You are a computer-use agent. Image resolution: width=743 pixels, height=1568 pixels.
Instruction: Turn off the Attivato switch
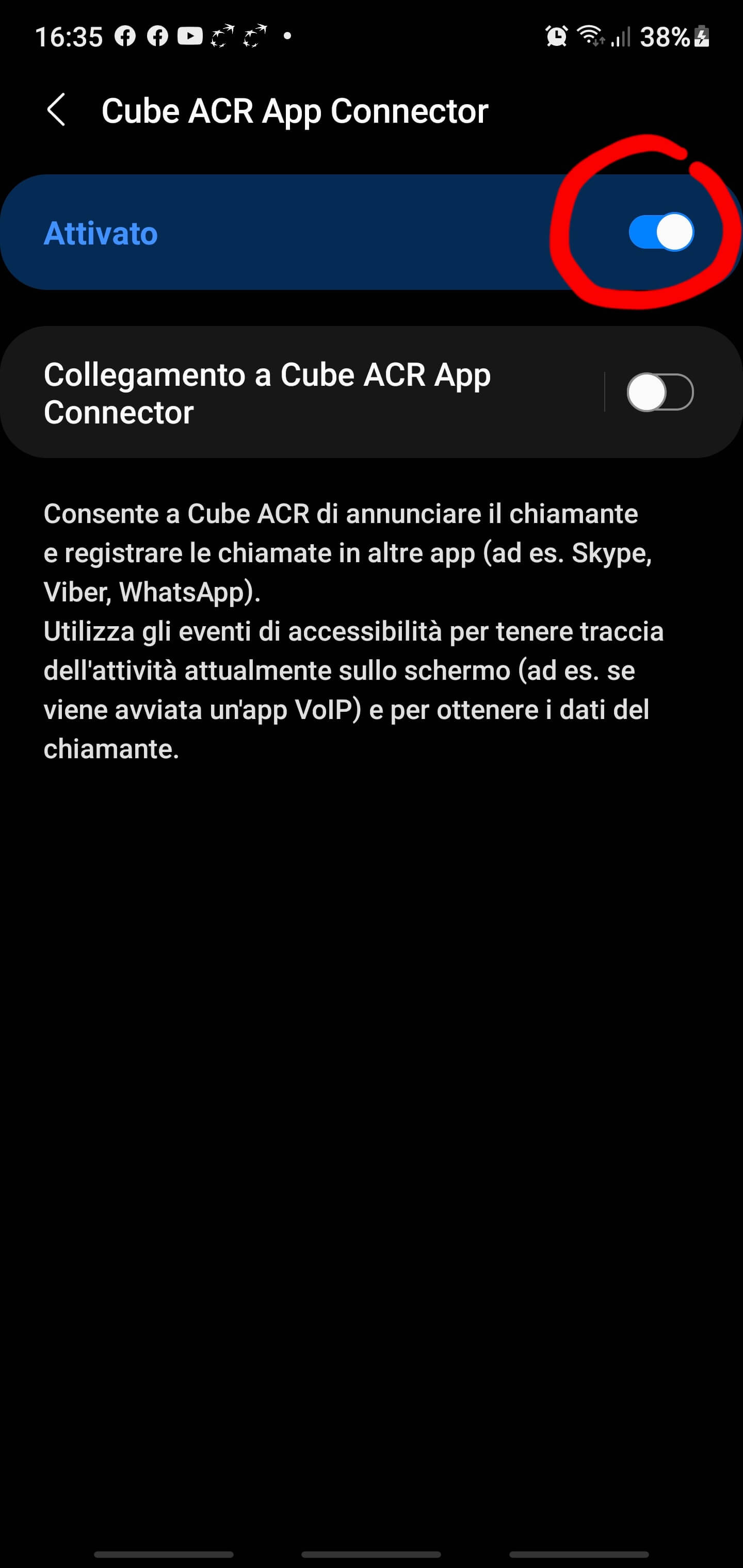(x=660, y=233)
